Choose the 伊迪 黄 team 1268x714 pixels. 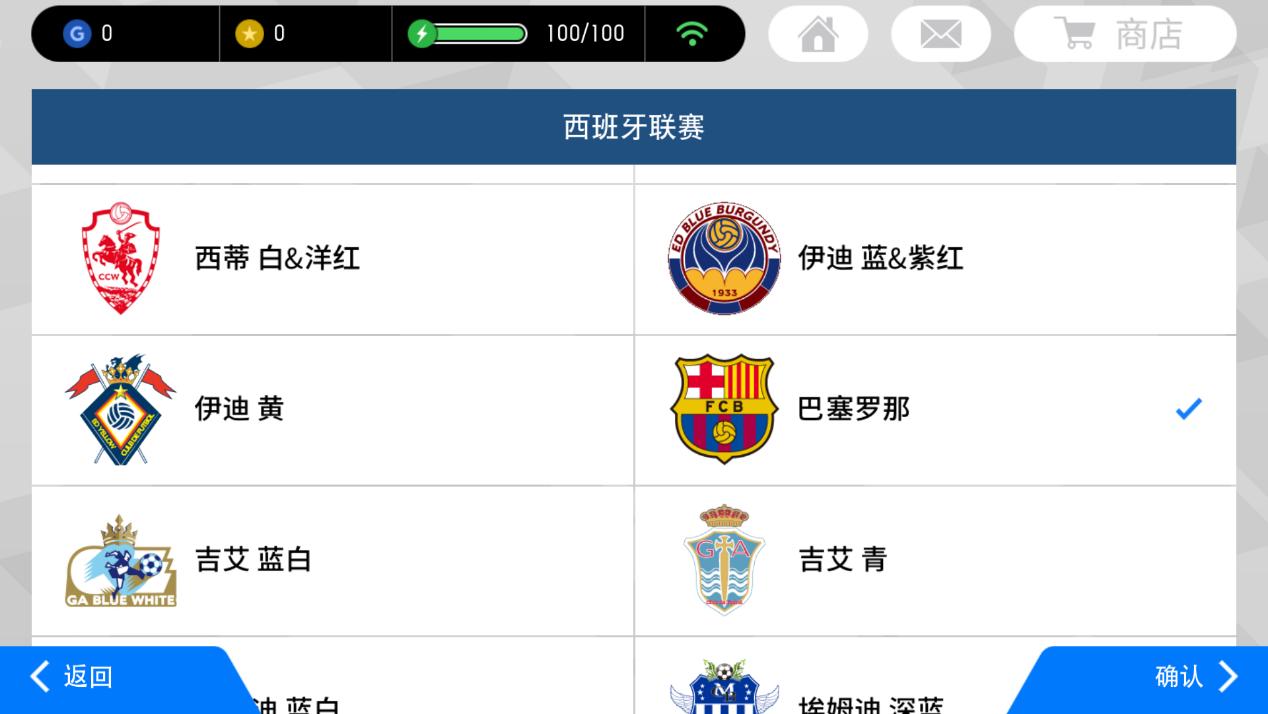[x=332, y=409]
